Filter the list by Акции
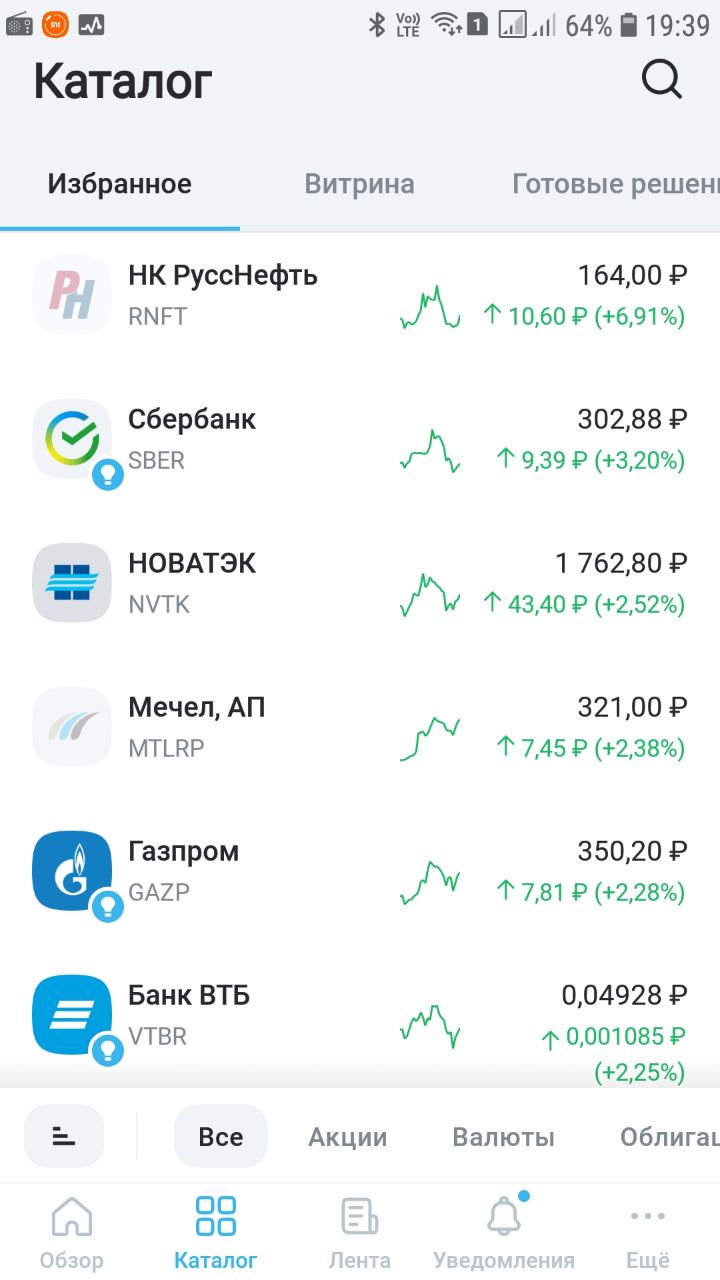 click(347, 1137)
